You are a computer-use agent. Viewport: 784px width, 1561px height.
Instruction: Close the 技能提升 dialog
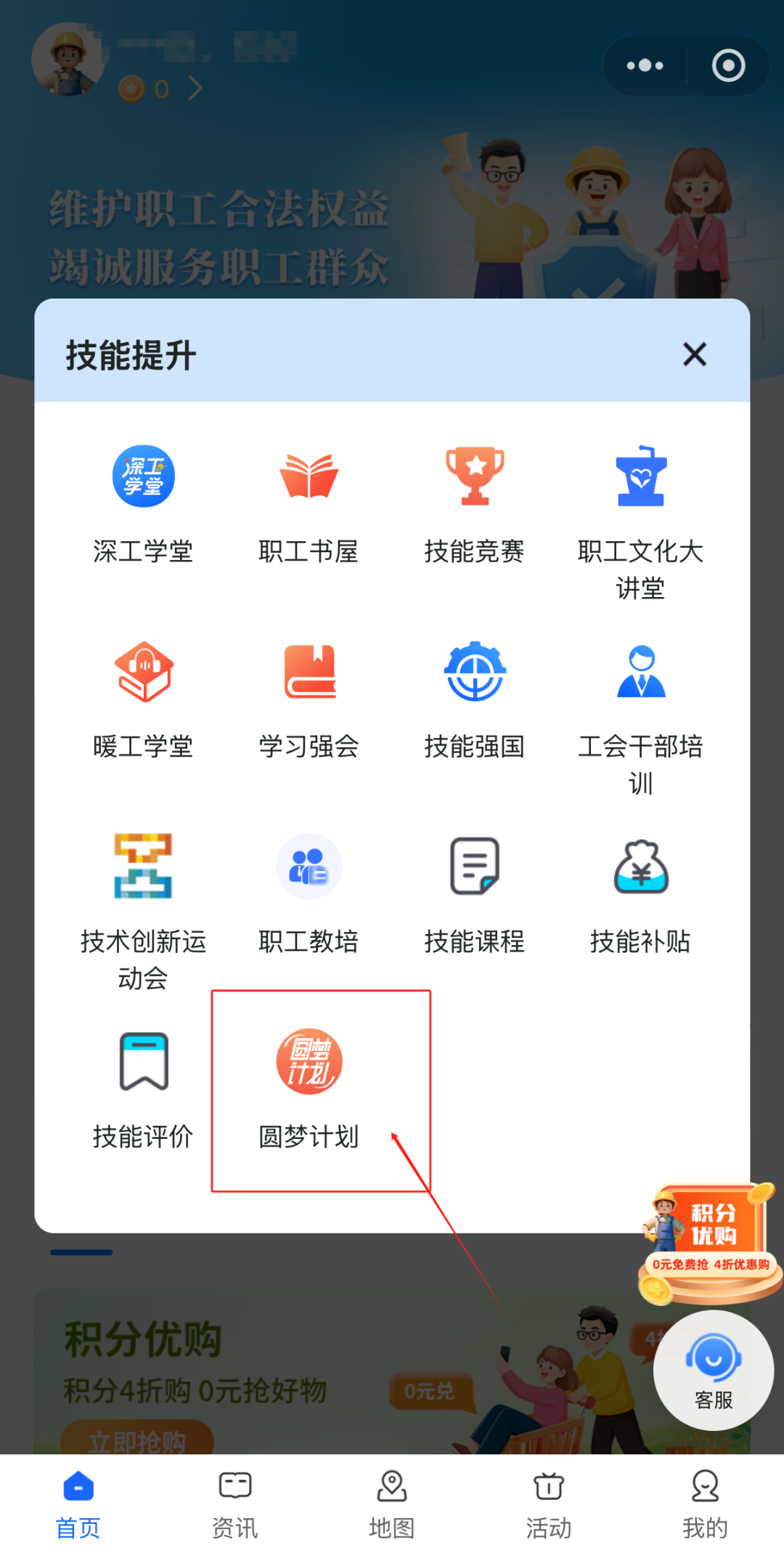click(694, 354)
